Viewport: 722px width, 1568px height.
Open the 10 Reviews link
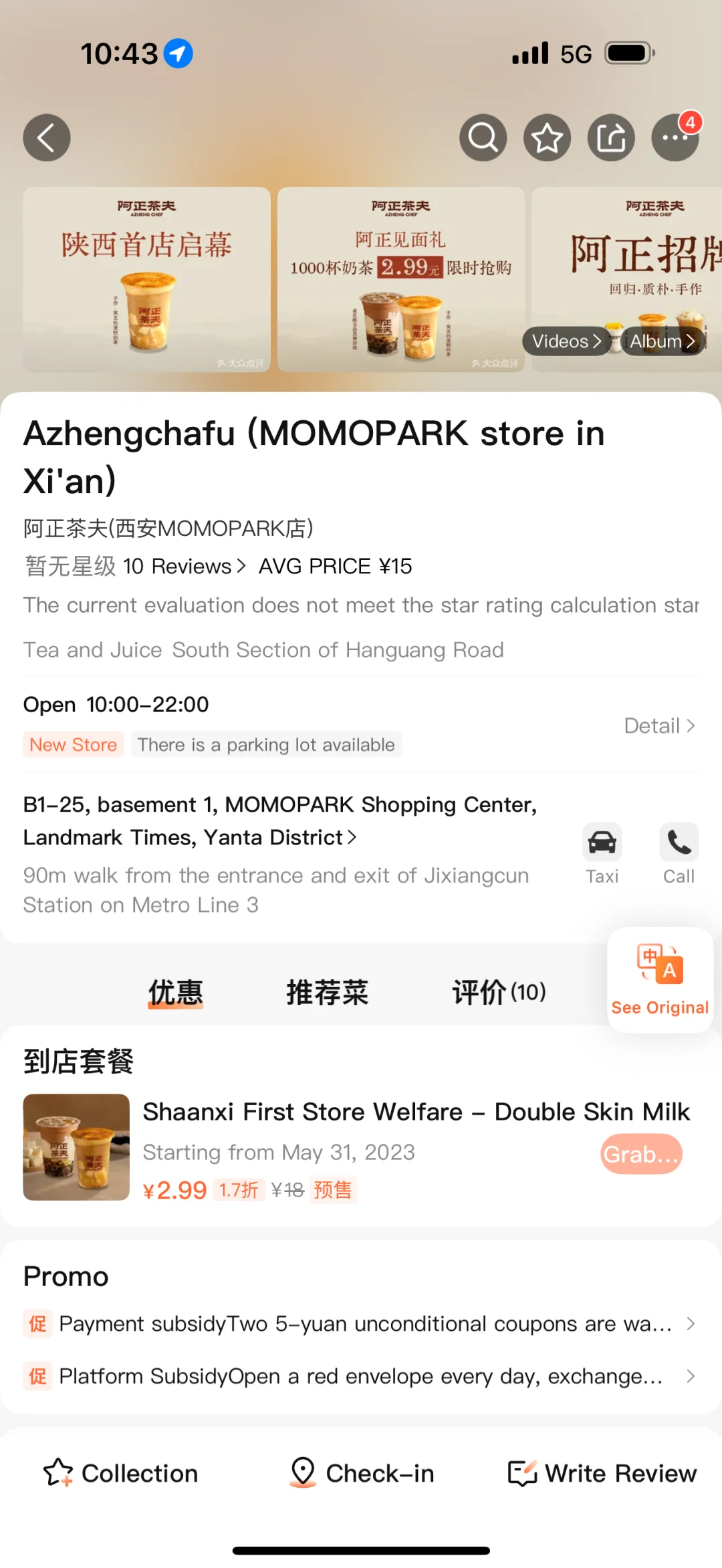click(184, 567)
